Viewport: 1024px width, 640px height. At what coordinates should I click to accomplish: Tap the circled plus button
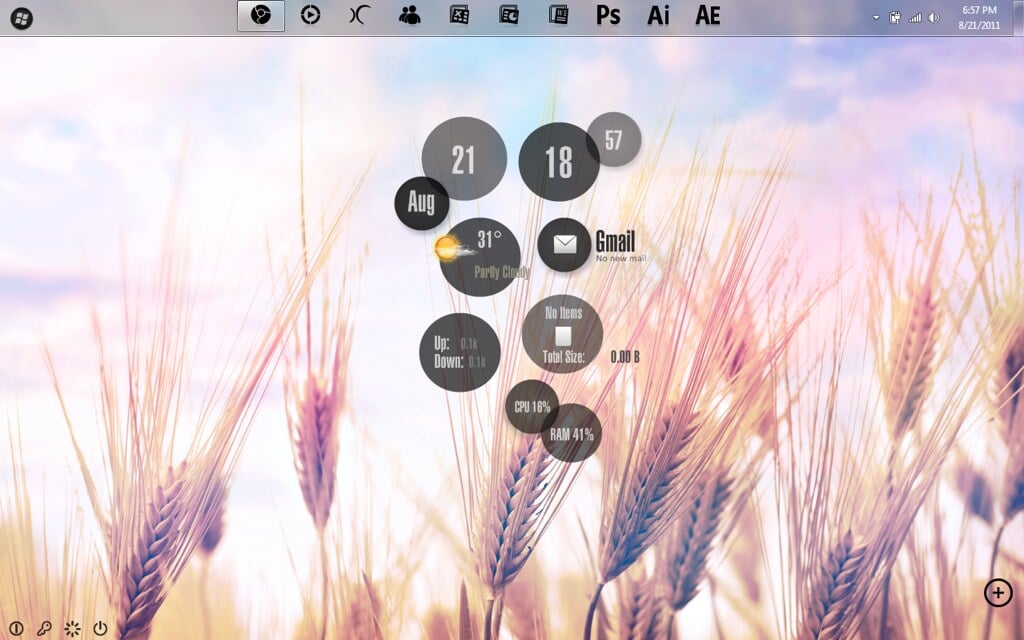point(998,592)
